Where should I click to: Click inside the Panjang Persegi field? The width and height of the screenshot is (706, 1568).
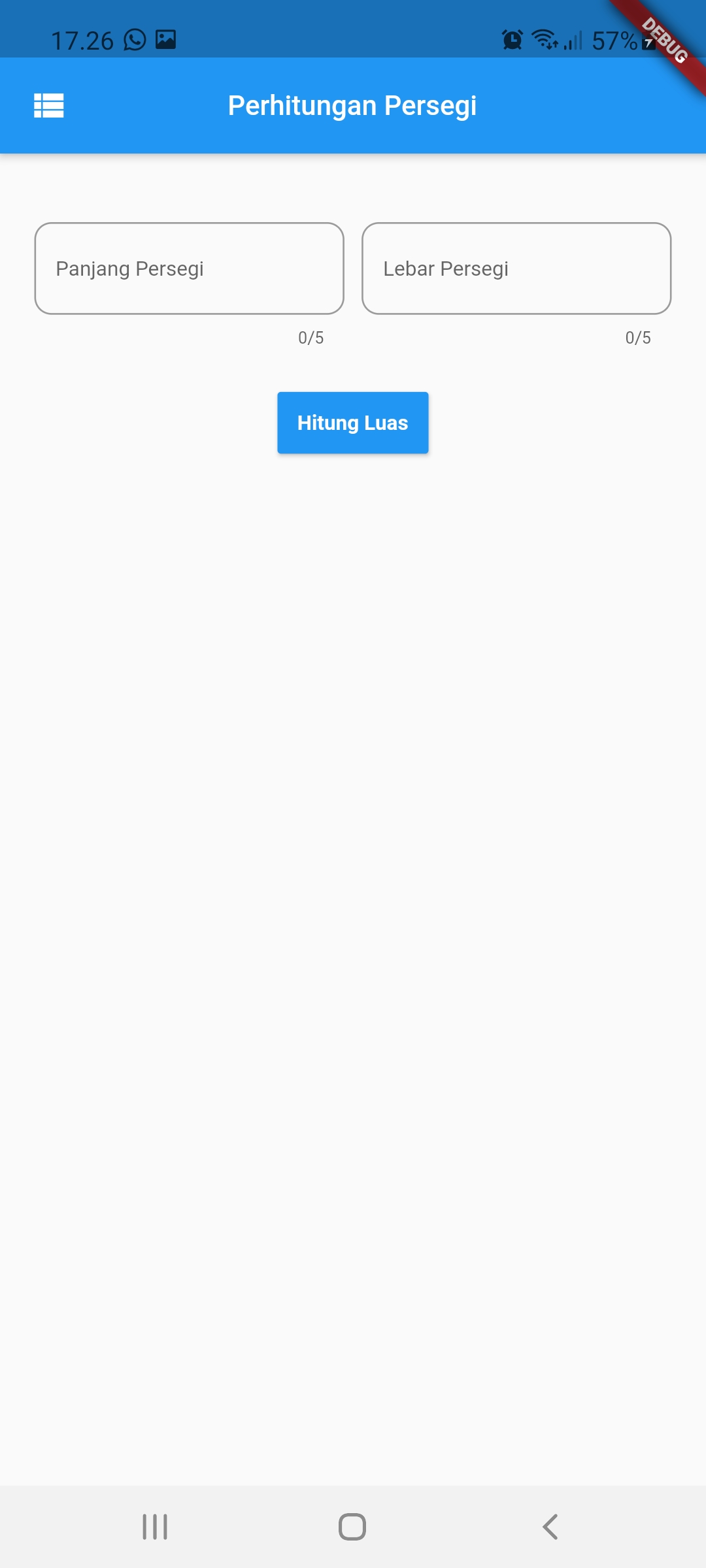pyautogui.click(x=189, y=269)
